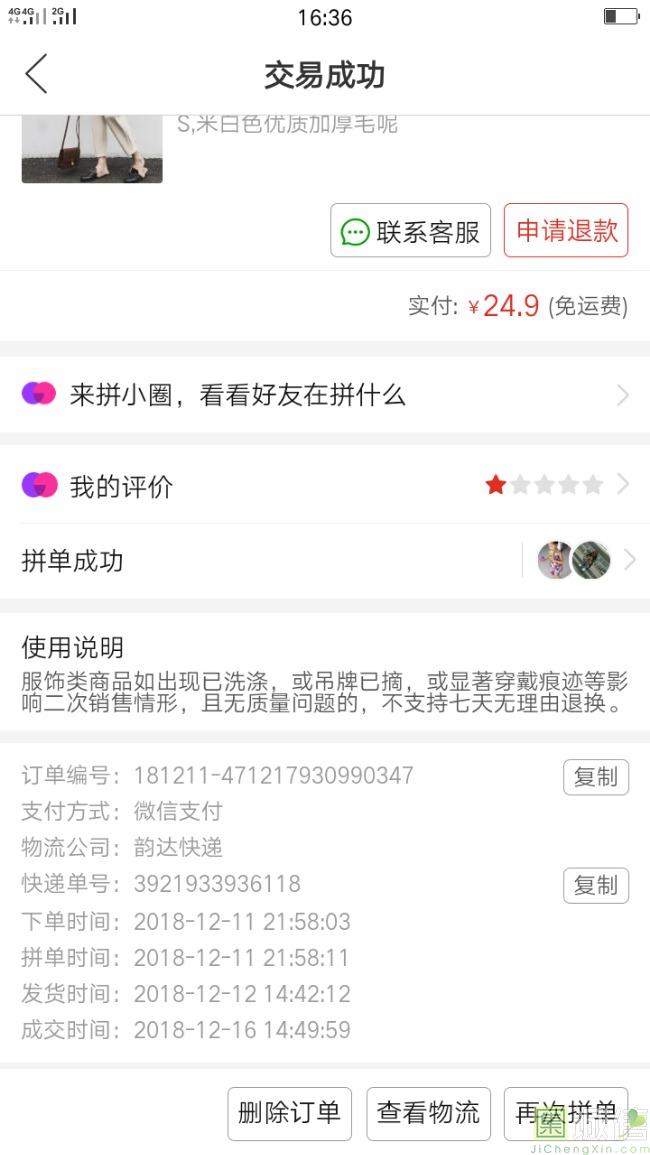Tap 申请退款 to request a refund
Viewport: 650px width, 1155px height.
pyautogui.click(x=566, y=231)
